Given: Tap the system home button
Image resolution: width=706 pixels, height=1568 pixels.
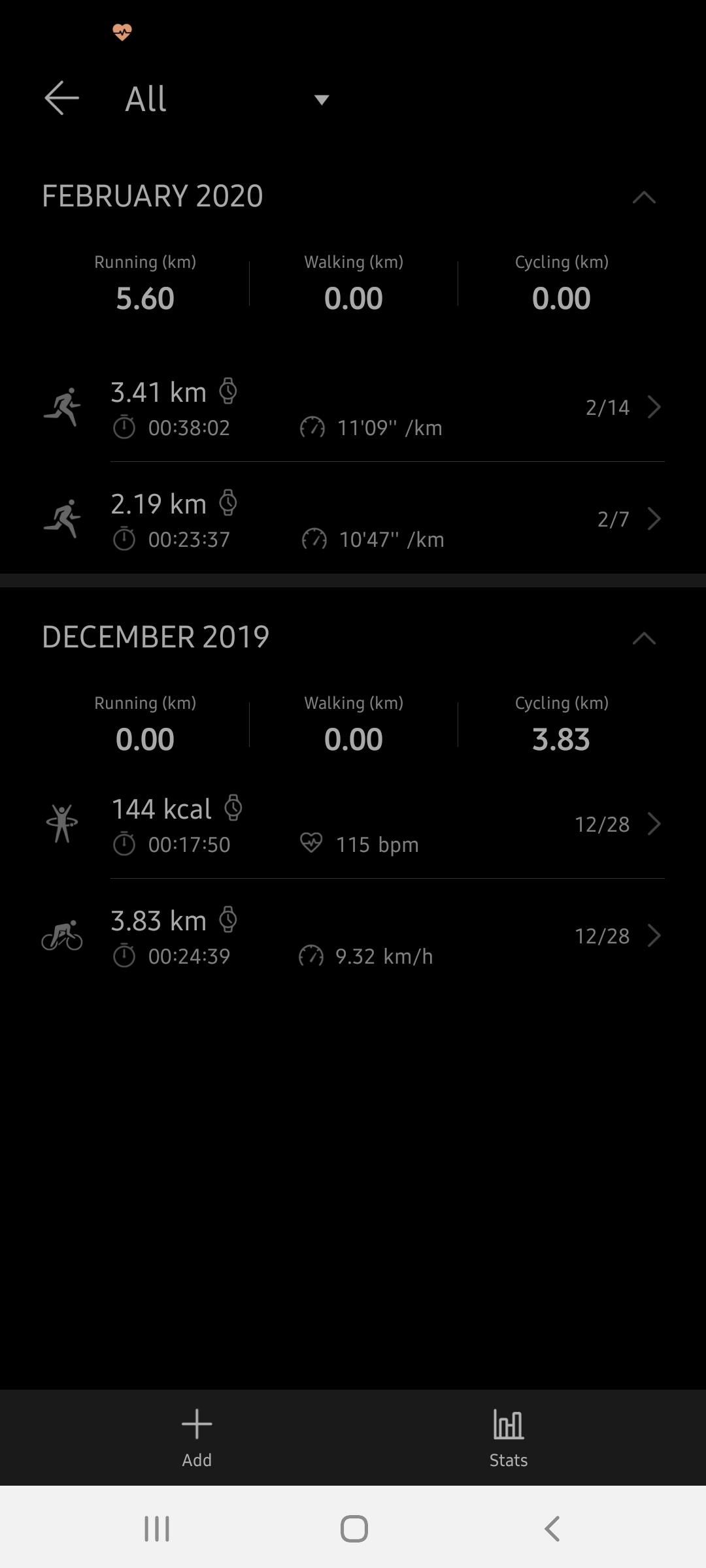Looking at the screenshot, I should [x=354, y=1528].
